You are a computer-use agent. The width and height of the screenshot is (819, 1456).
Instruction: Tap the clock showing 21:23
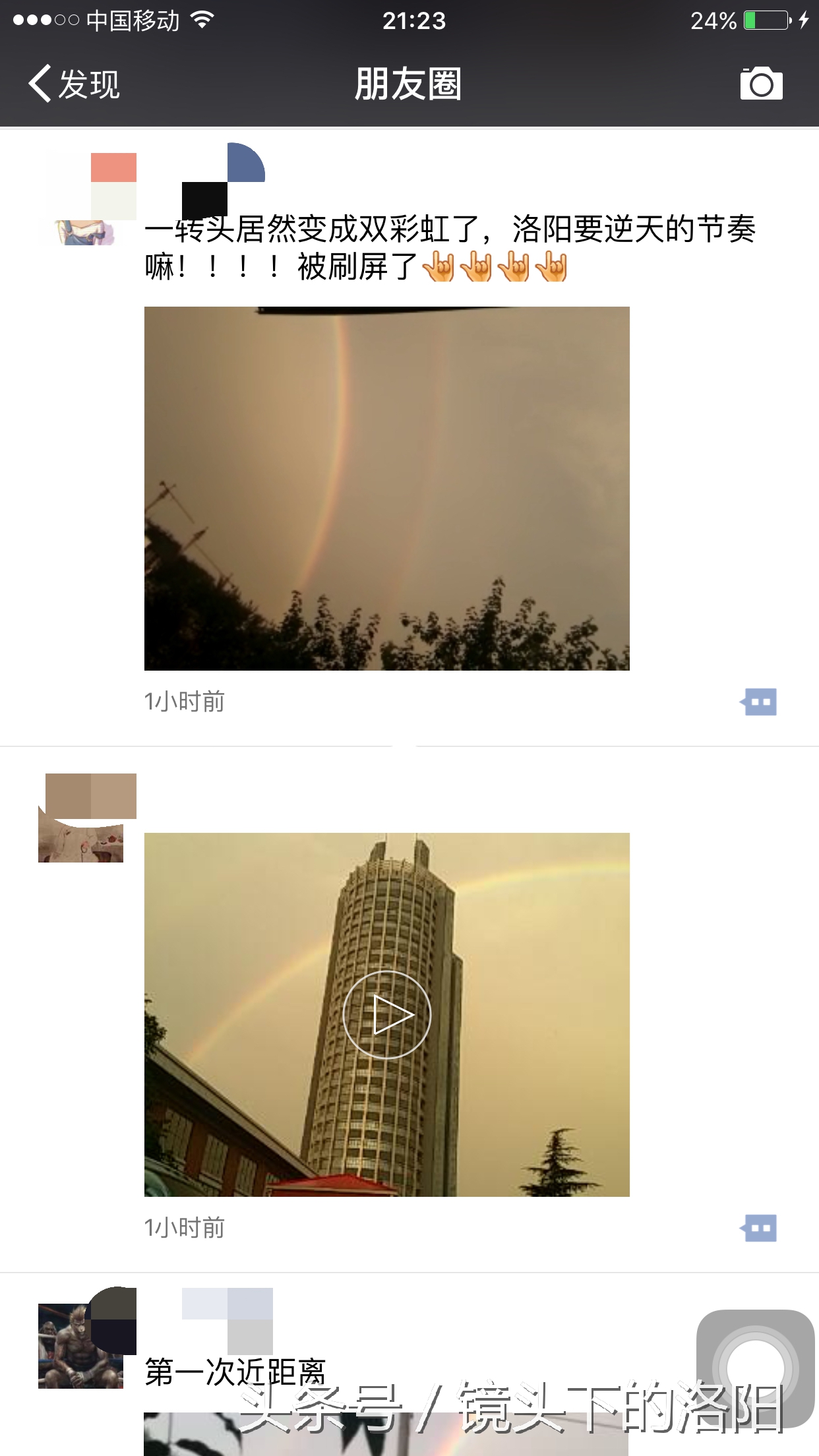click(414, 21)
